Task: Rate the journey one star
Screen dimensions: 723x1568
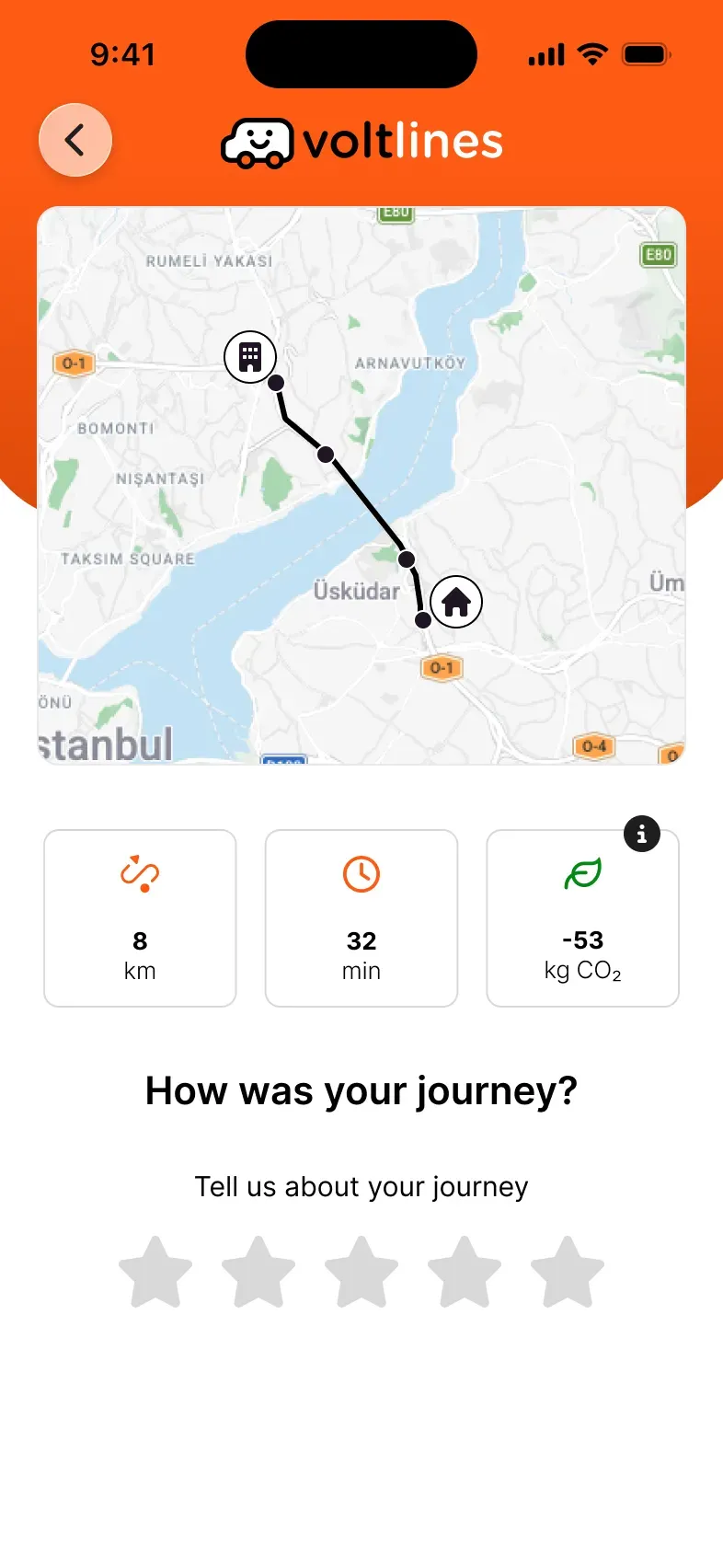Action: pyautogui.click(x=155, y=1272)
